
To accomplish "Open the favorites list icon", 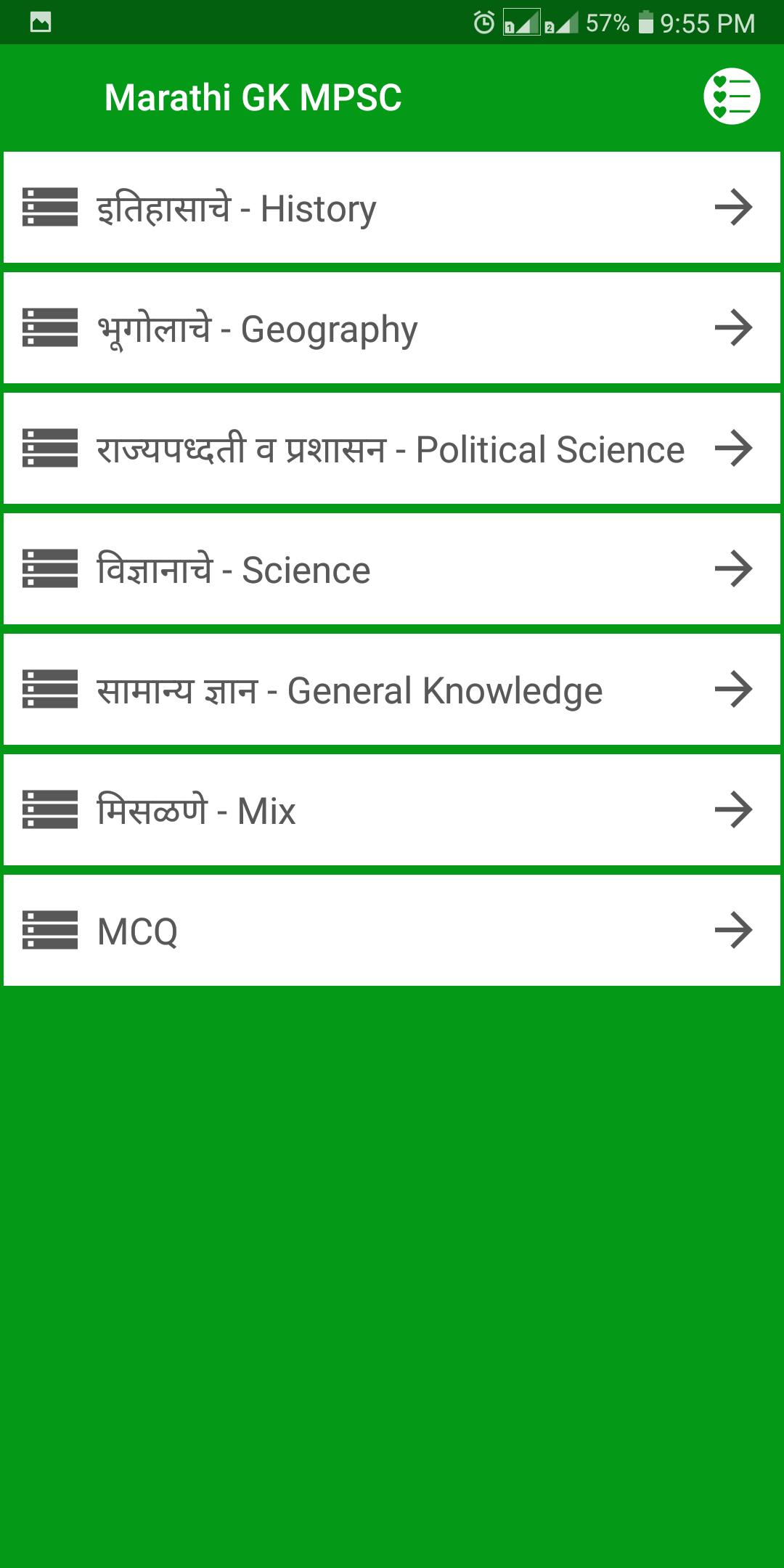I will (731, 97).
